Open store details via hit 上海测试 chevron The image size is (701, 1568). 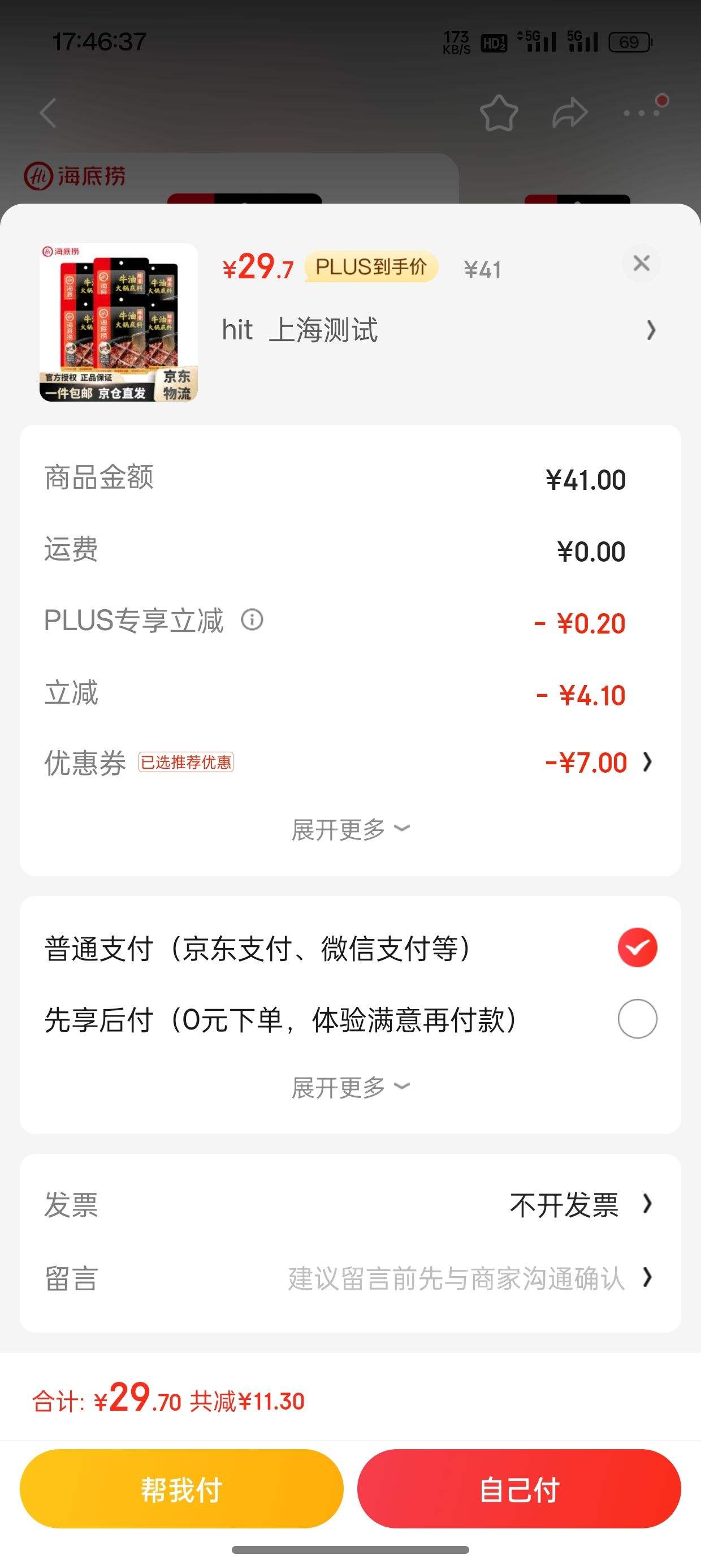(651, 330)
